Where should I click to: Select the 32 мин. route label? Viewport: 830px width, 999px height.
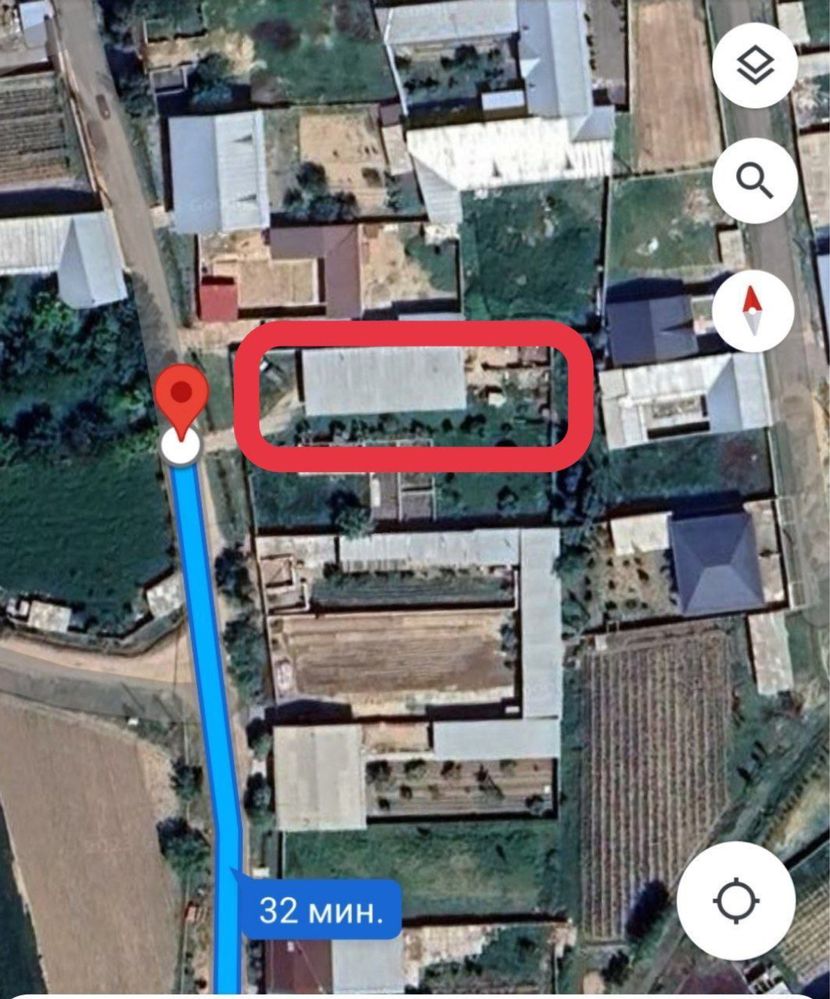[319, 910]
